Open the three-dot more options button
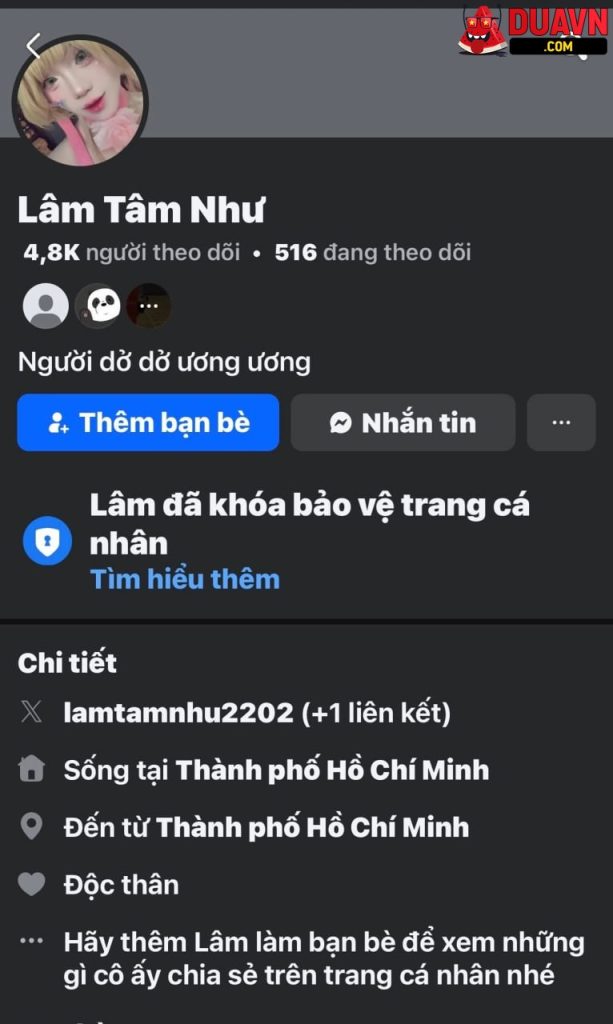Image resolution: width=613 pixels, height=1024 pixels. coord(561,423)
